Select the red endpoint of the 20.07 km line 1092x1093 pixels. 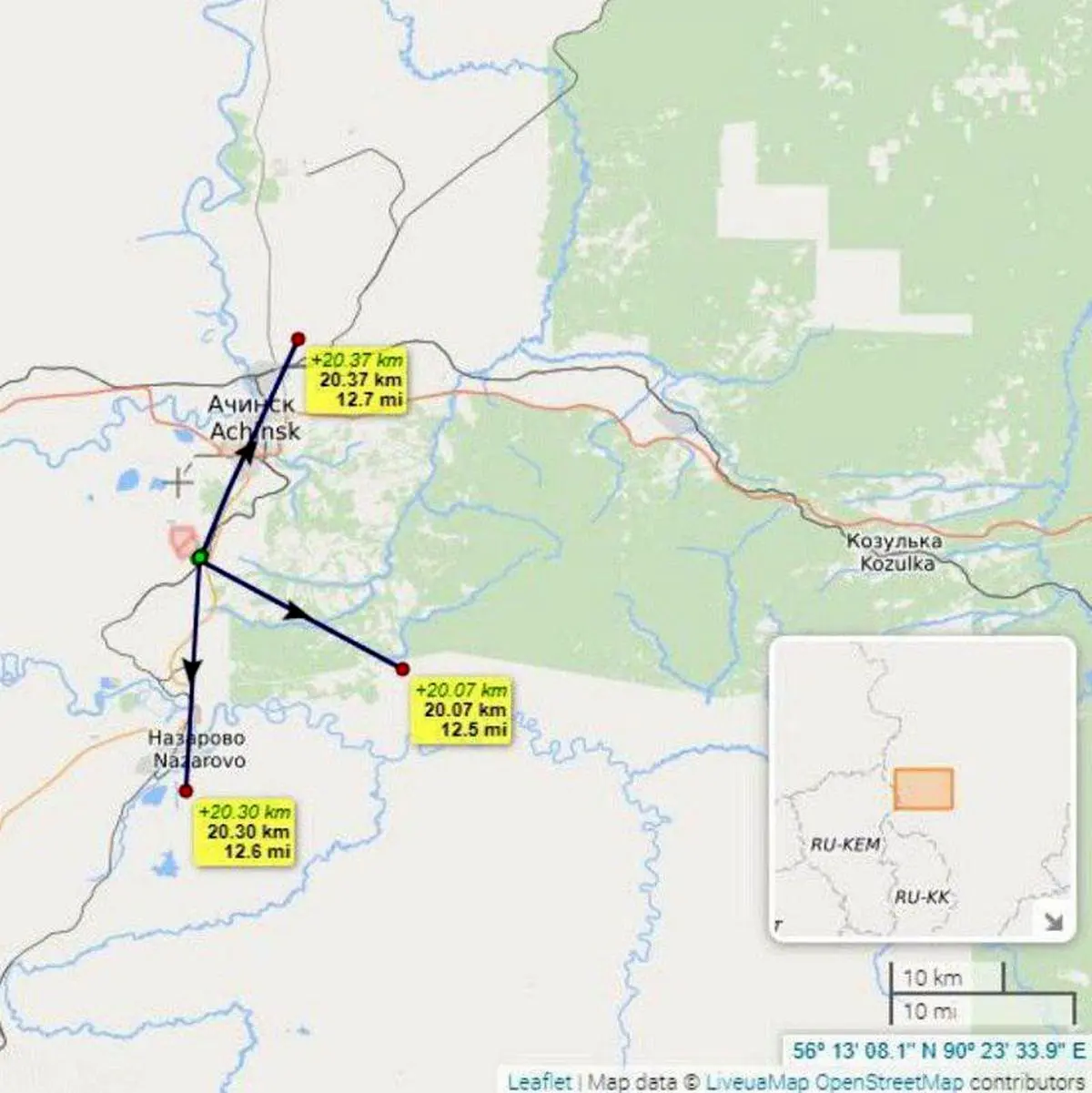402,669
